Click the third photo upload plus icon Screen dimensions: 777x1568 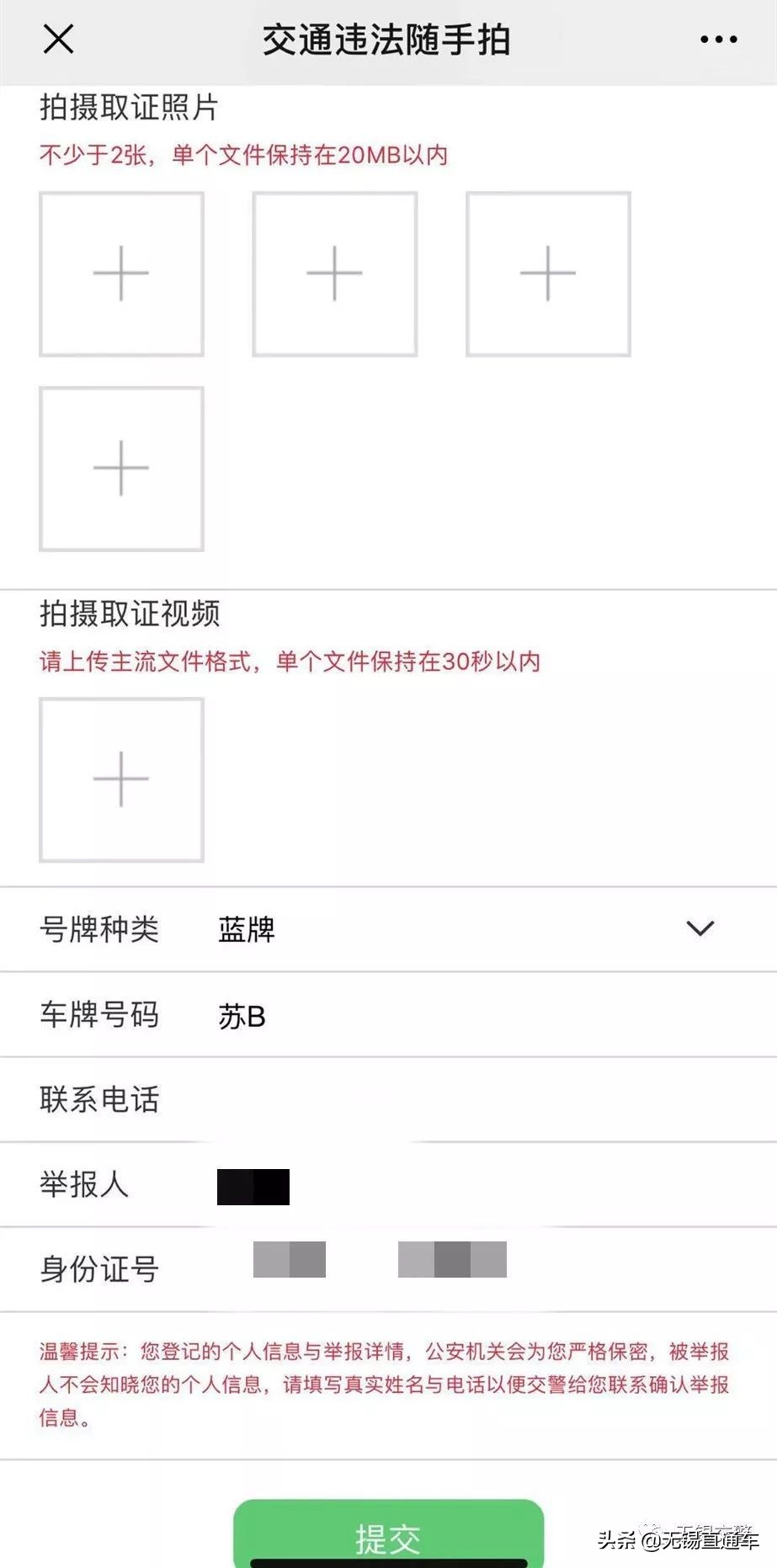click(547, 272)
